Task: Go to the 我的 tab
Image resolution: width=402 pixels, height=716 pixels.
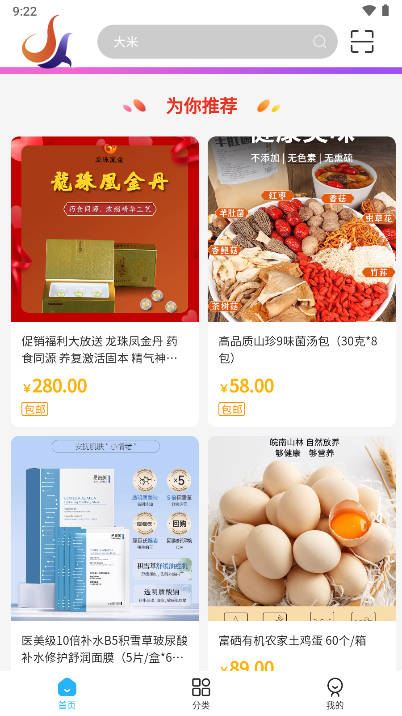Action: [335, 693]
